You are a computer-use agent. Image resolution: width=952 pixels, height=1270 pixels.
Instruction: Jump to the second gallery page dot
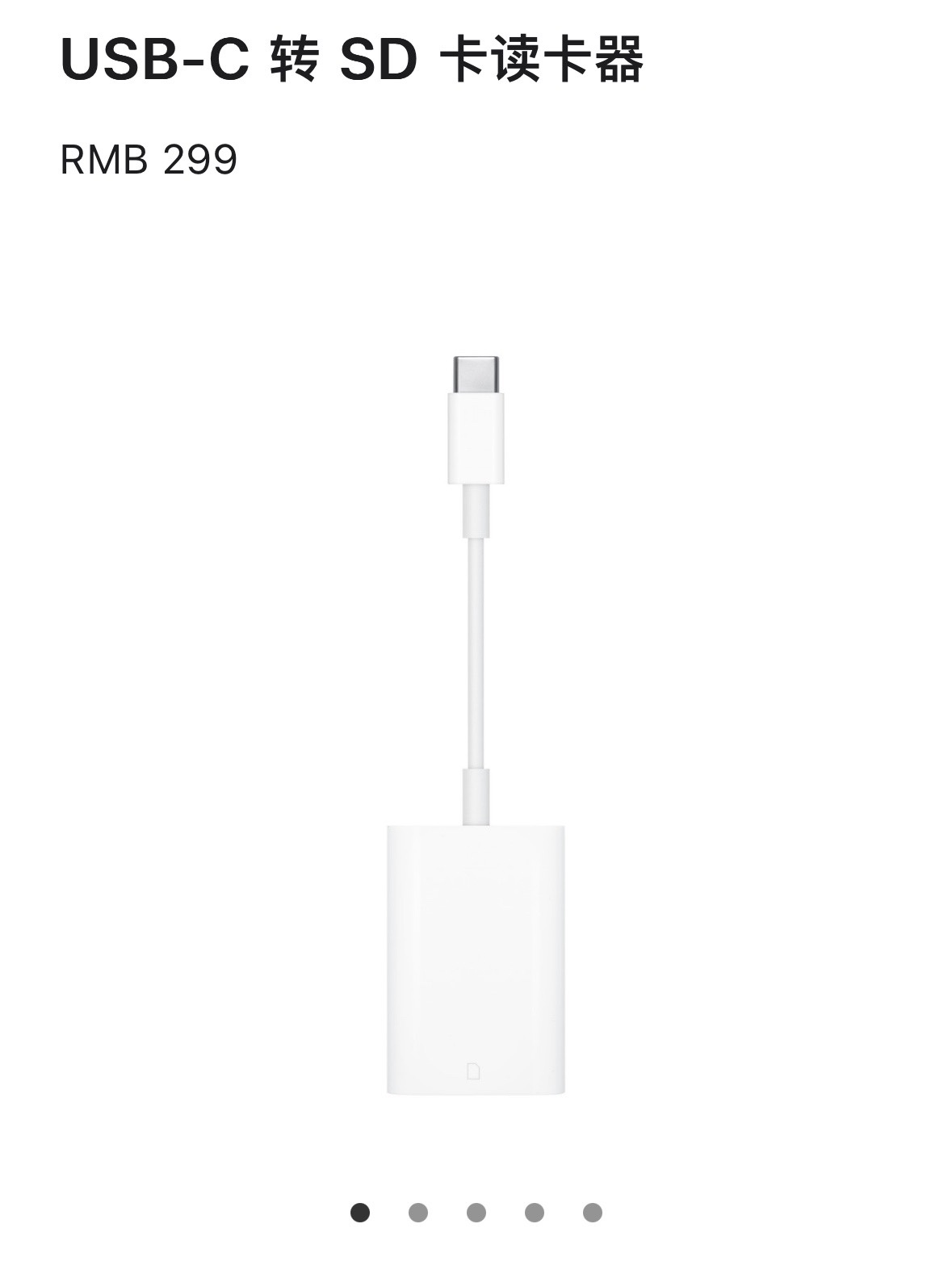pyautogui.click(x=418, y=1213)
